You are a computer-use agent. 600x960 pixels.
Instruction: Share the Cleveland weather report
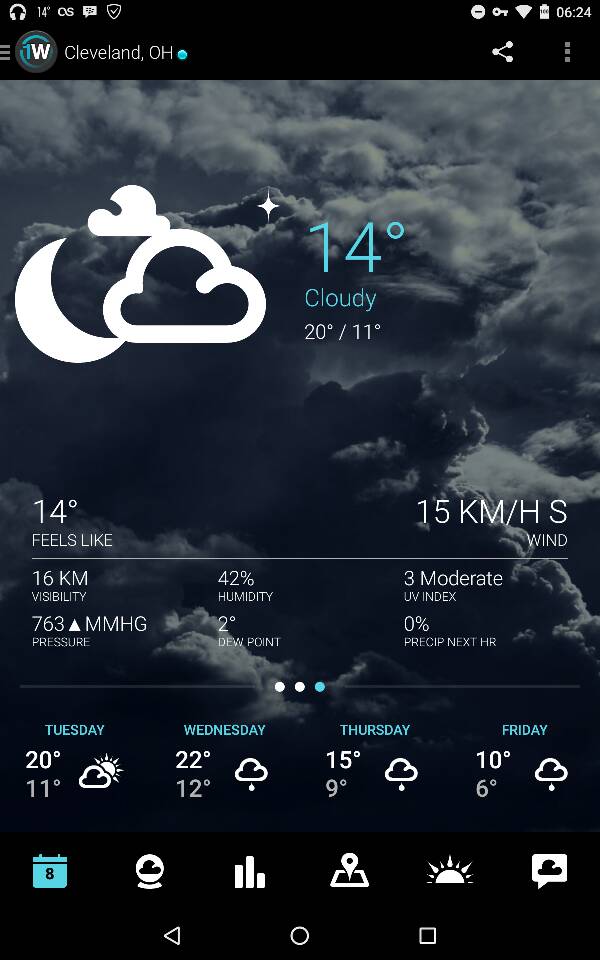pos(502,52)
